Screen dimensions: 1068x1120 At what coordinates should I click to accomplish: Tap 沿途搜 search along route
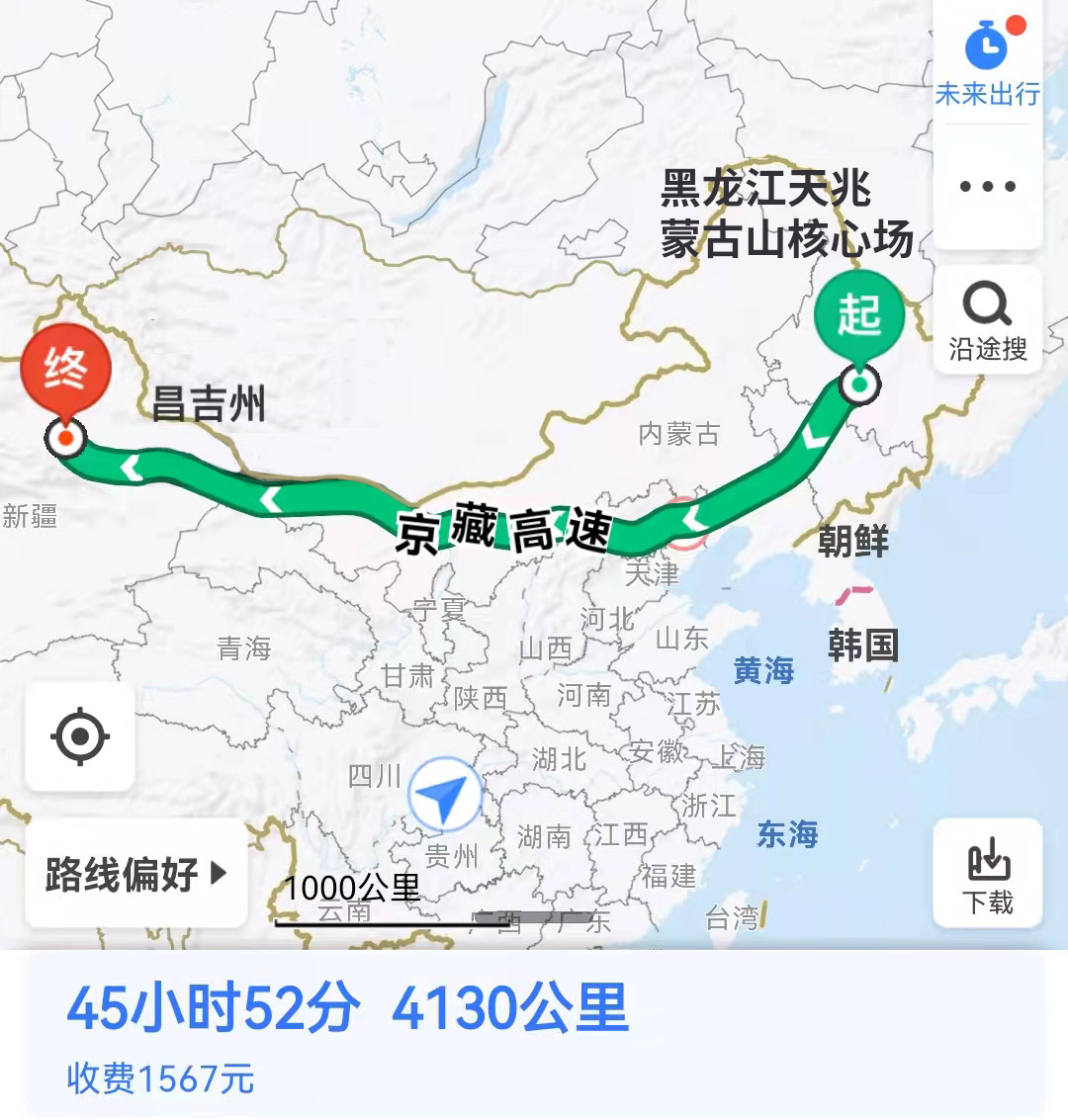[x=987, y=320]
